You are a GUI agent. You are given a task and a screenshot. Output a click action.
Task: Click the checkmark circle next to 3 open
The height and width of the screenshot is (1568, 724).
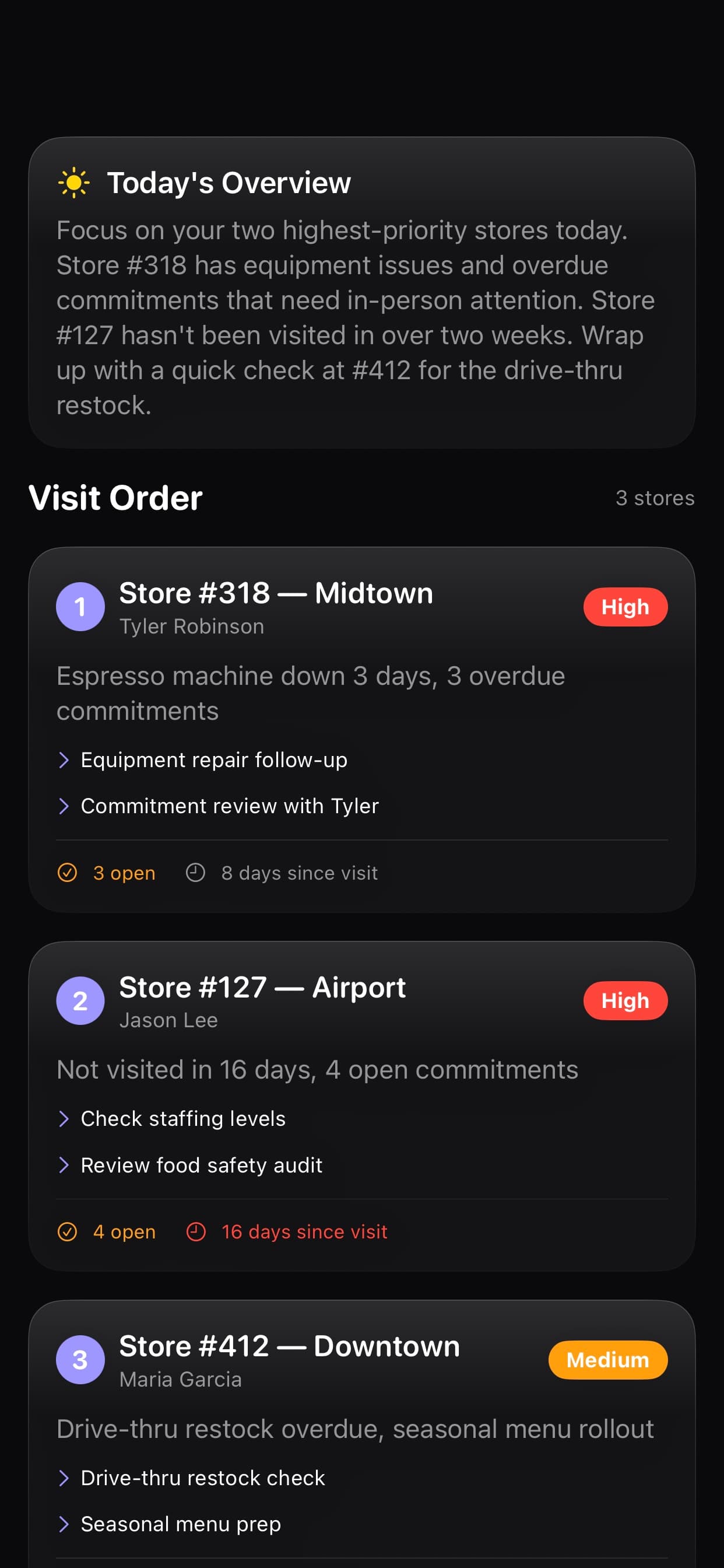coord(69,872)
